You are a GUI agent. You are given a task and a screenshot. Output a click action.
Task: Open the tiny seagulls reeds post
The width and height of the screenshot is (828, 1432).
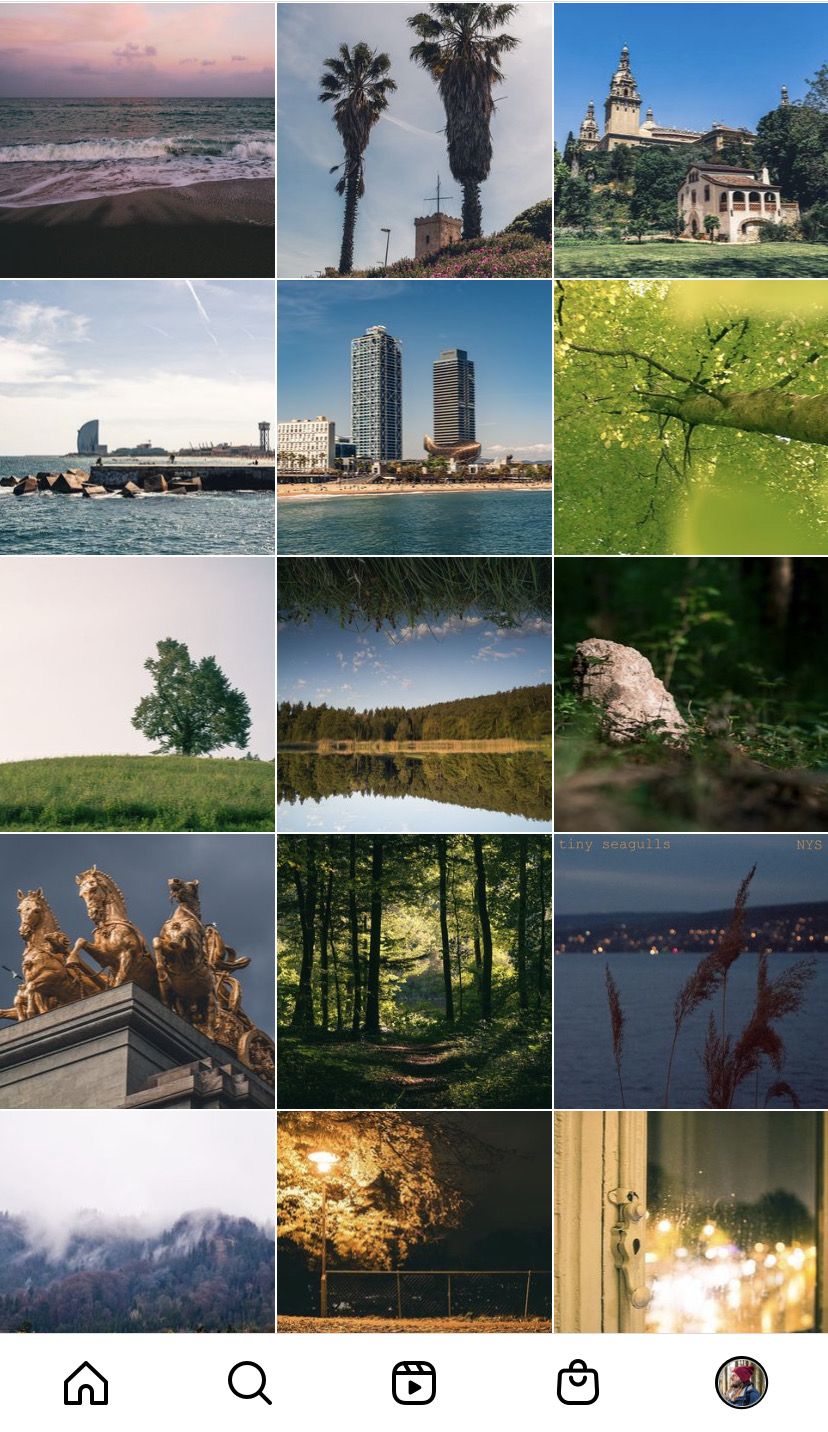(691, 971)
